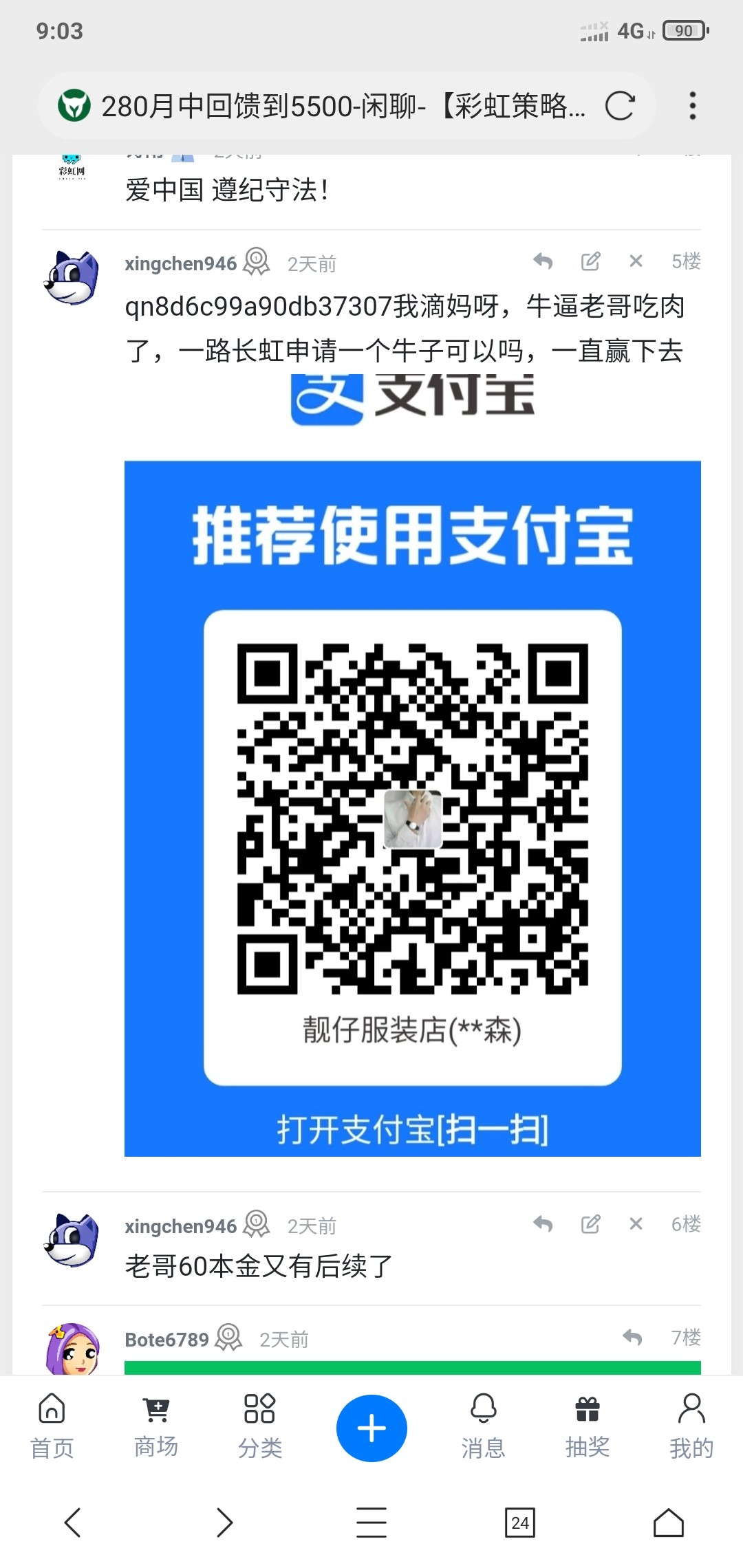Viewport: 743px width, 1568px height.
Task: Delete the 5楼 comment
Action: coord(636,261)
